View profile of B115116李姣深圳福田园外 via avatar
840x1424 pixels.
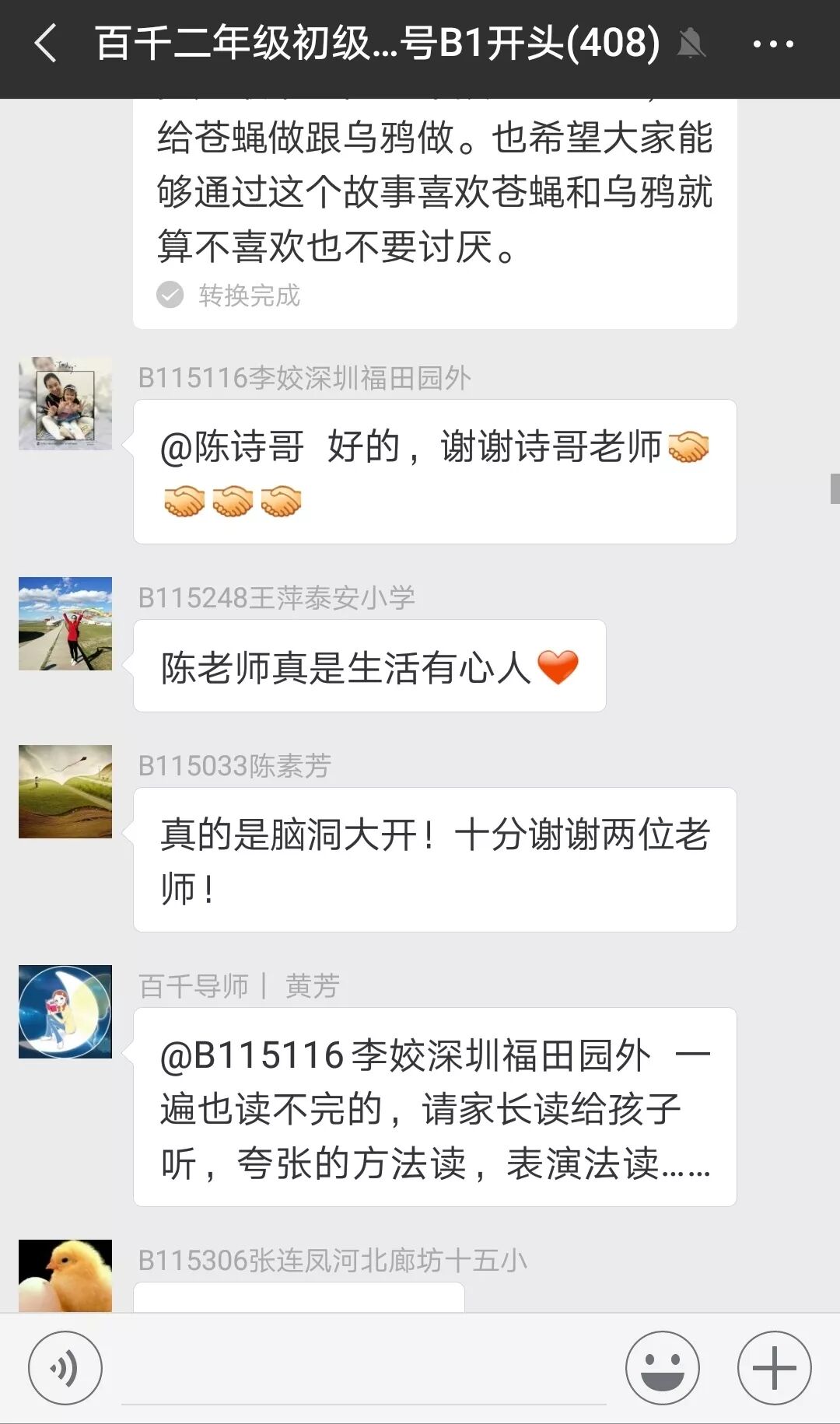pyautogui.click(x=65, y=404)
